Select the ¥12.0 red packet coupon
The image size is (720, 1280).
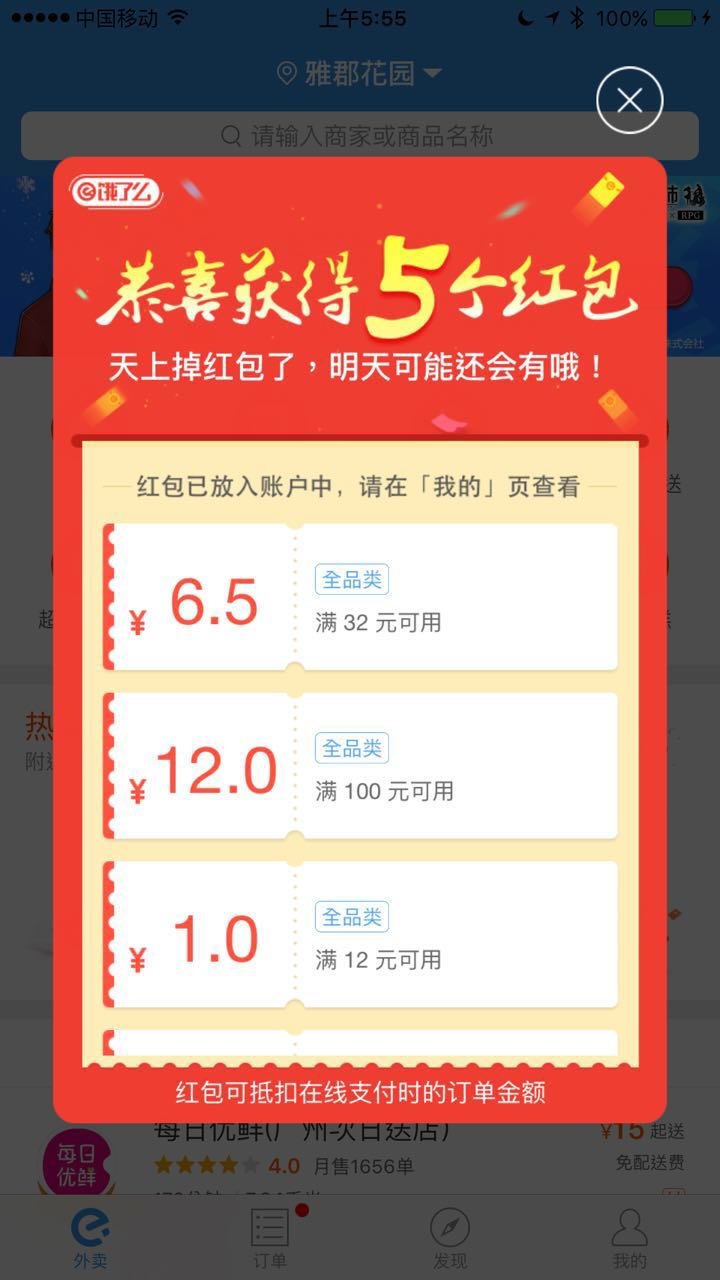point(360,766)
